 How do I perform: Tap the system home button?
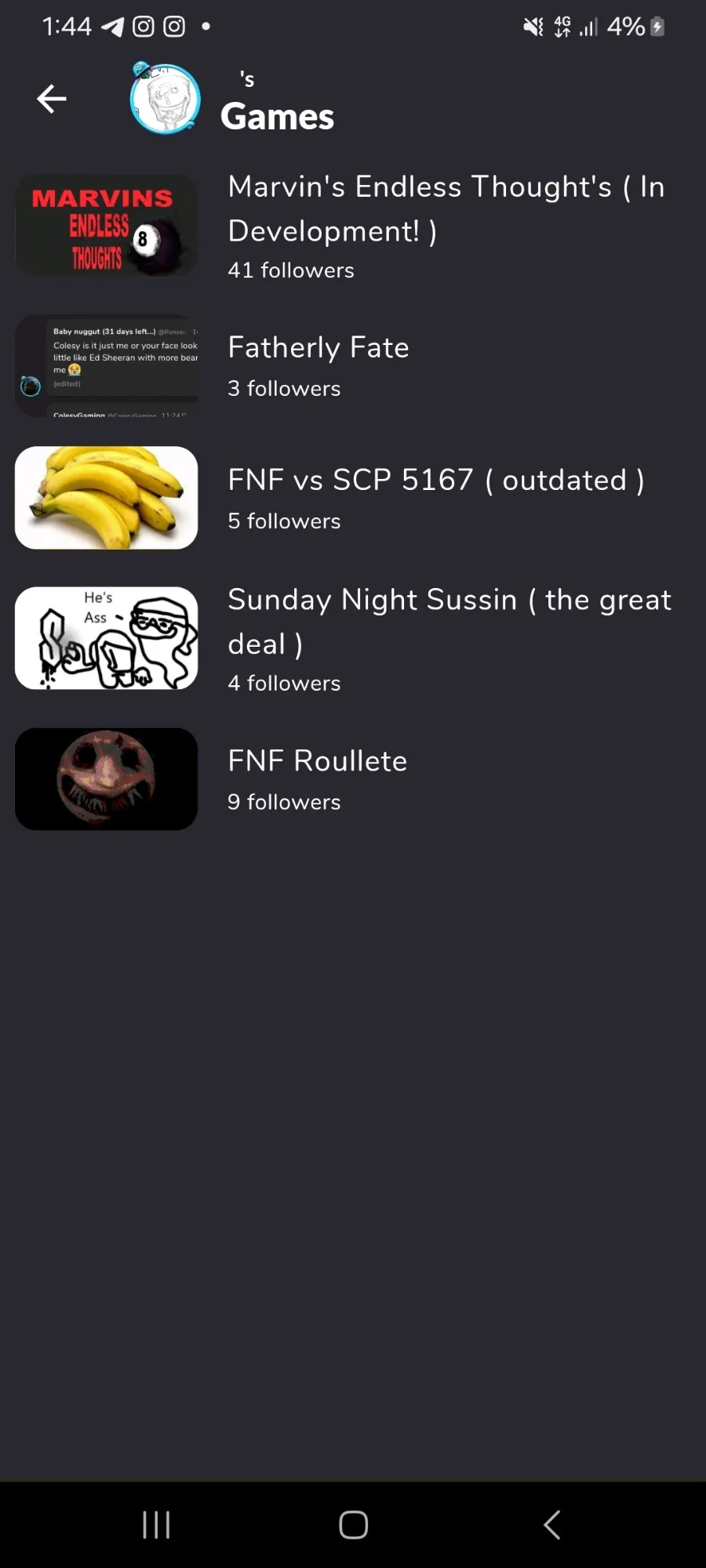coord(353,1525)
